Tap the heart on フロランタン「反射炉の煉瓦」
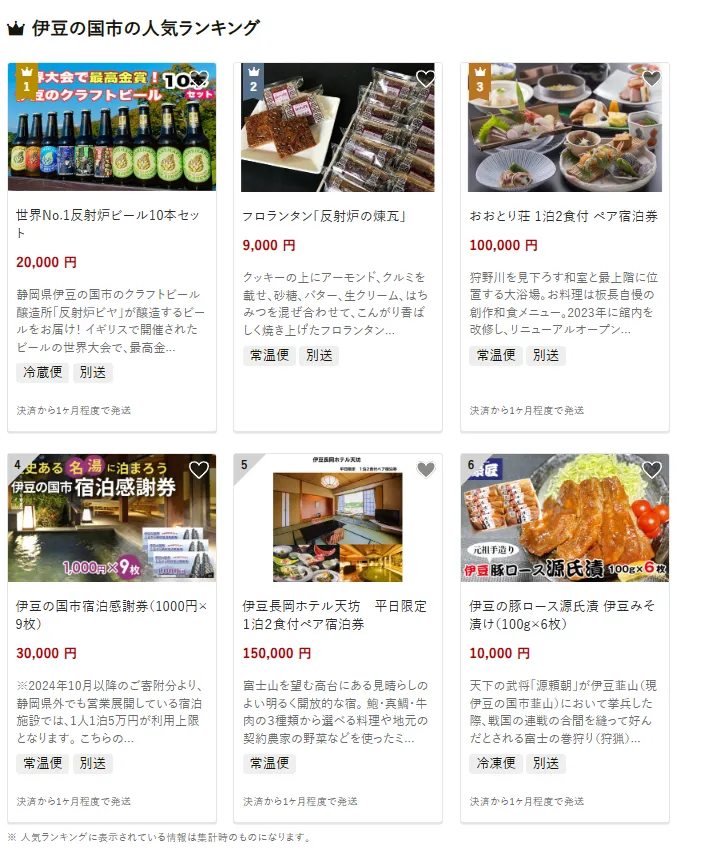 coord(425,79)
